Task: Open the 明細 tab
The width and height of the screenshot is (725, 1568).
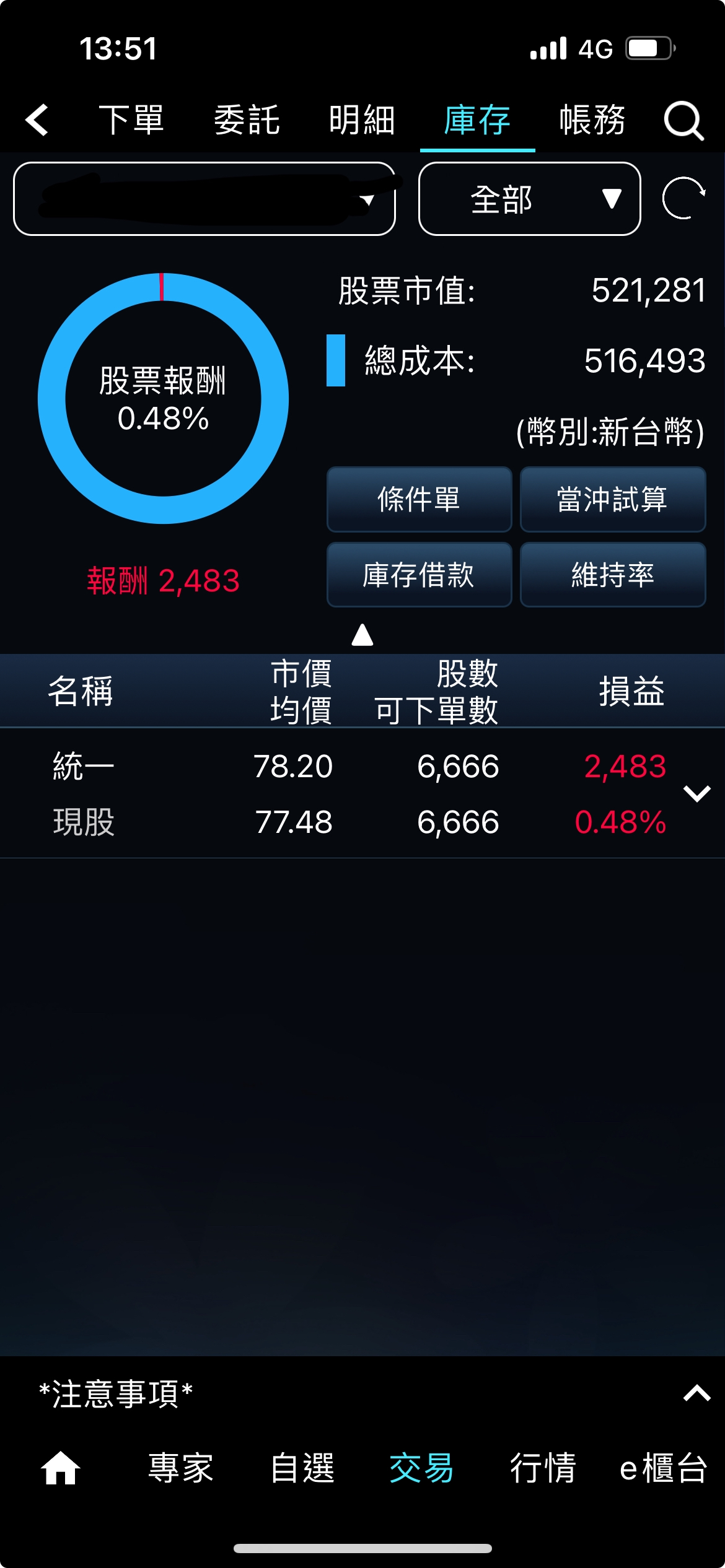Action: 362,120
